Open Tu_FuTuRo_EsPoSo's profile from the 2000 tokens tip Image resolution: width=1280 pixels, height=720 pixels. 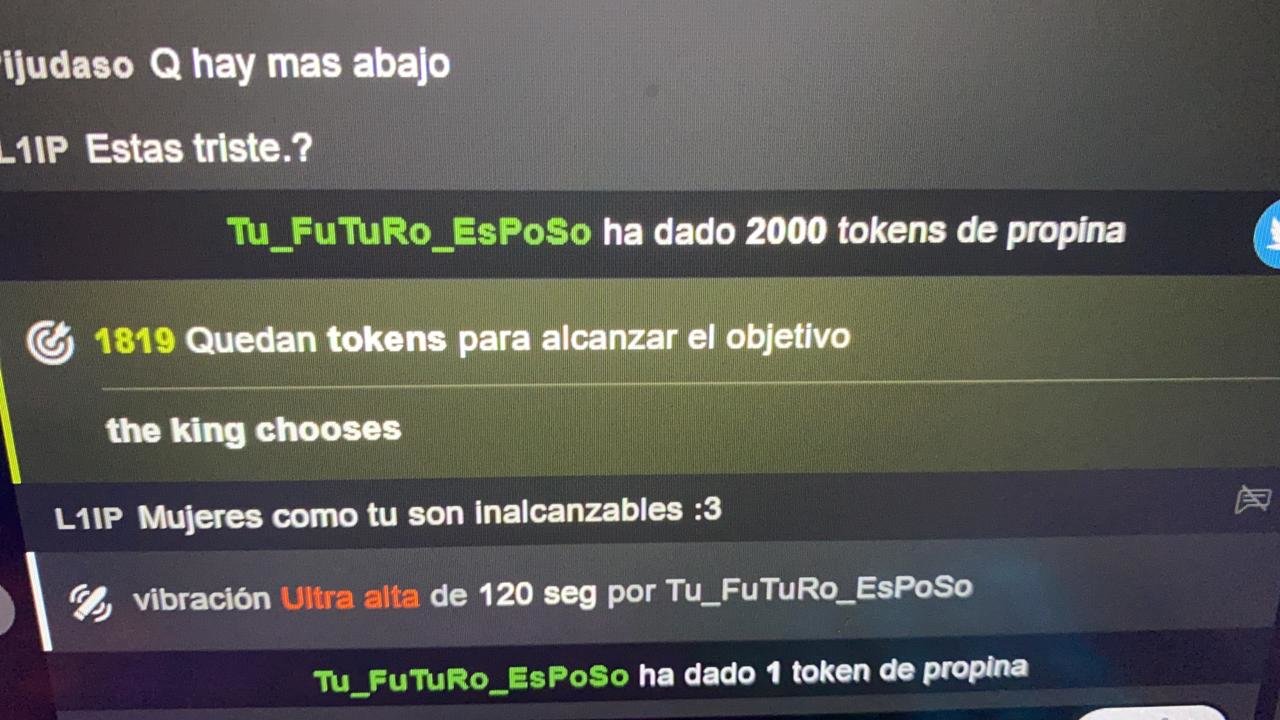409,232
